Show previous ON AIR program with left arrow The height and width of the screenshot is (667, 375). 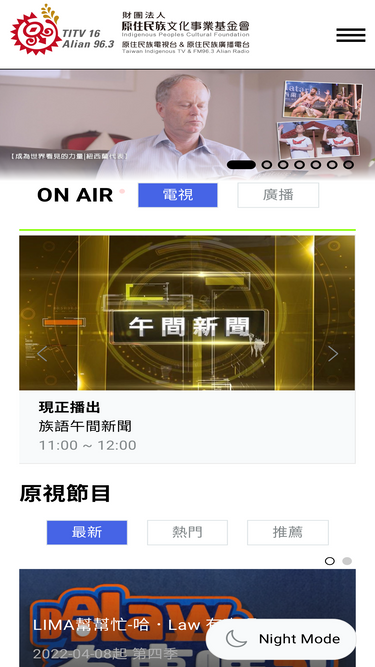point(42,353)
